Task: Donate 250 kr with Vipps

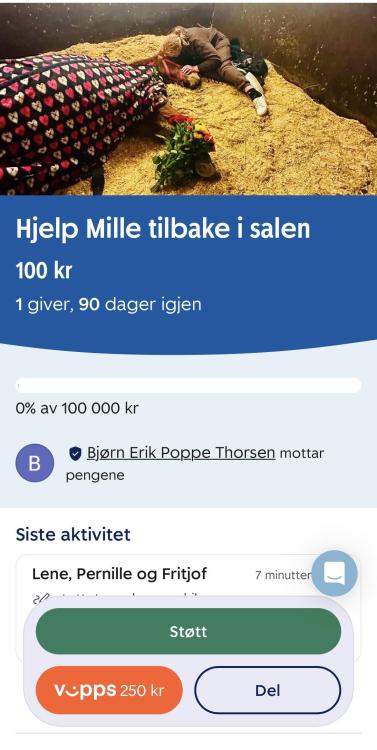Action: (109, 690)
